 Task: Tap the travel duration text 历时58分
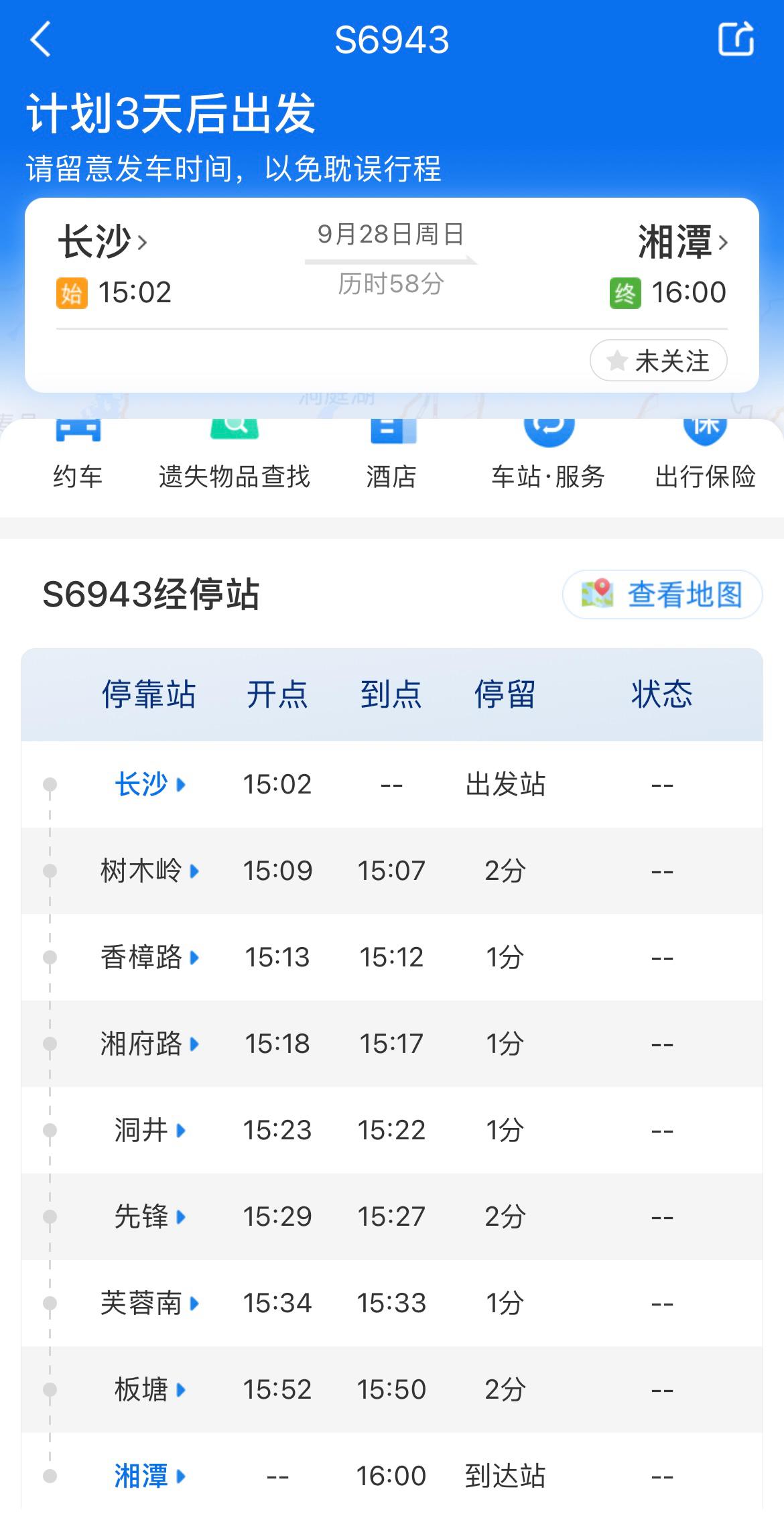coord(391,285)
